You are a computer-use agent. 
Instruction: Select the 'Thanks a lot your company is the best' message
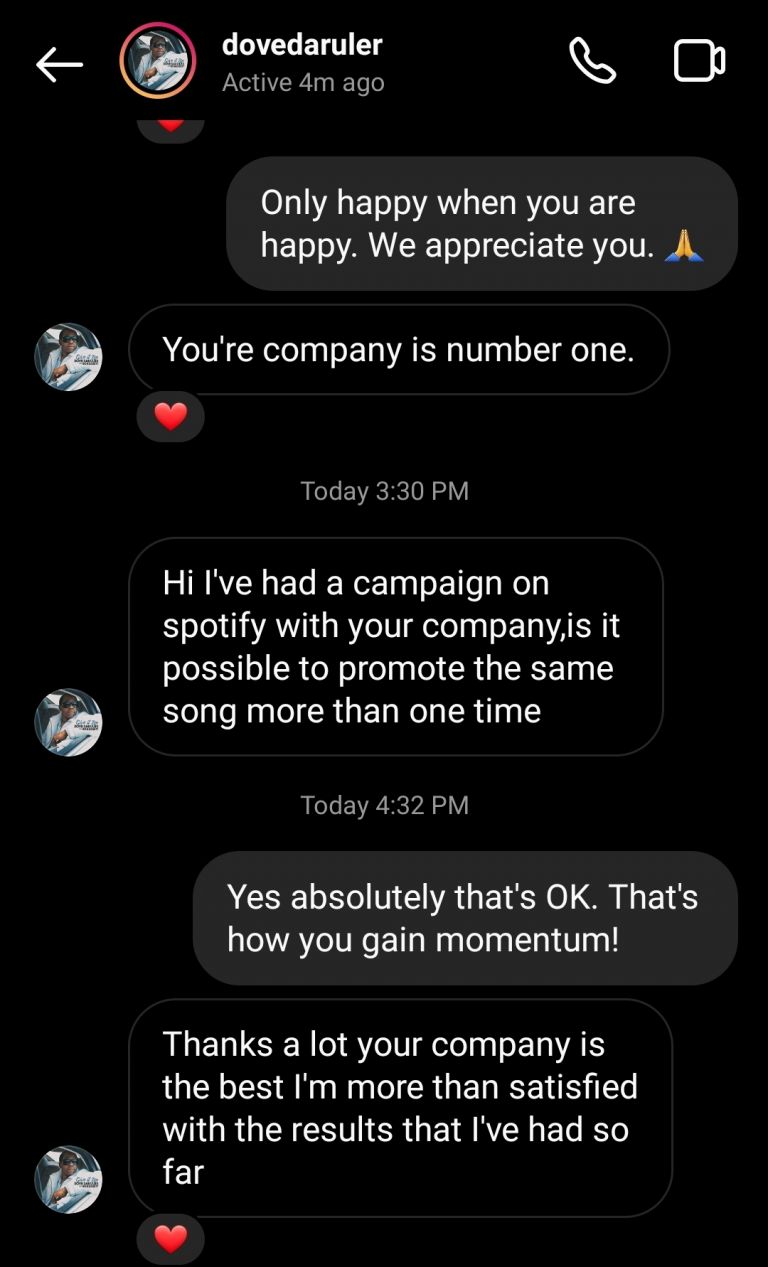click(400, 1108)
